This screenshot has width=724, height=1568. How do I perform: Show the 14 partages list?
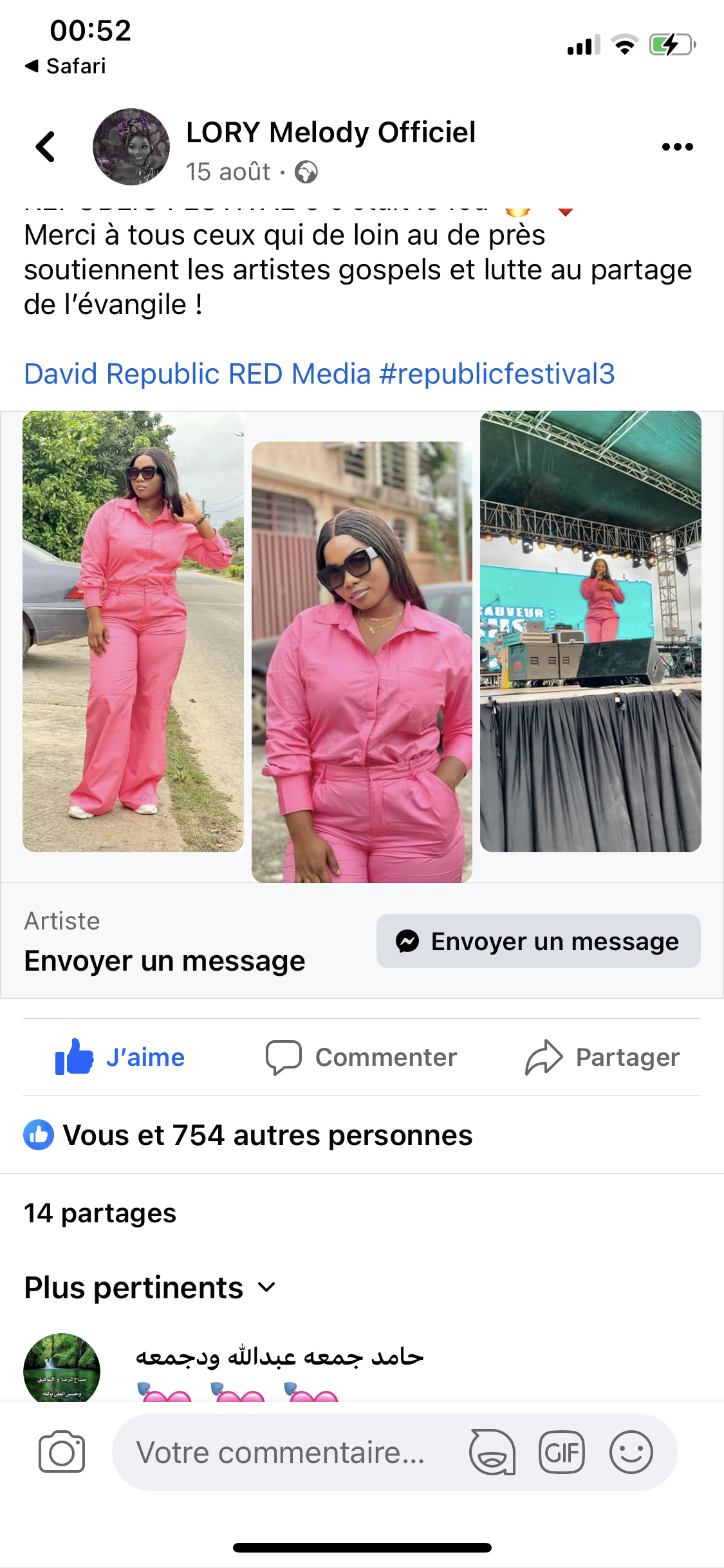(x=100, y=1213)
